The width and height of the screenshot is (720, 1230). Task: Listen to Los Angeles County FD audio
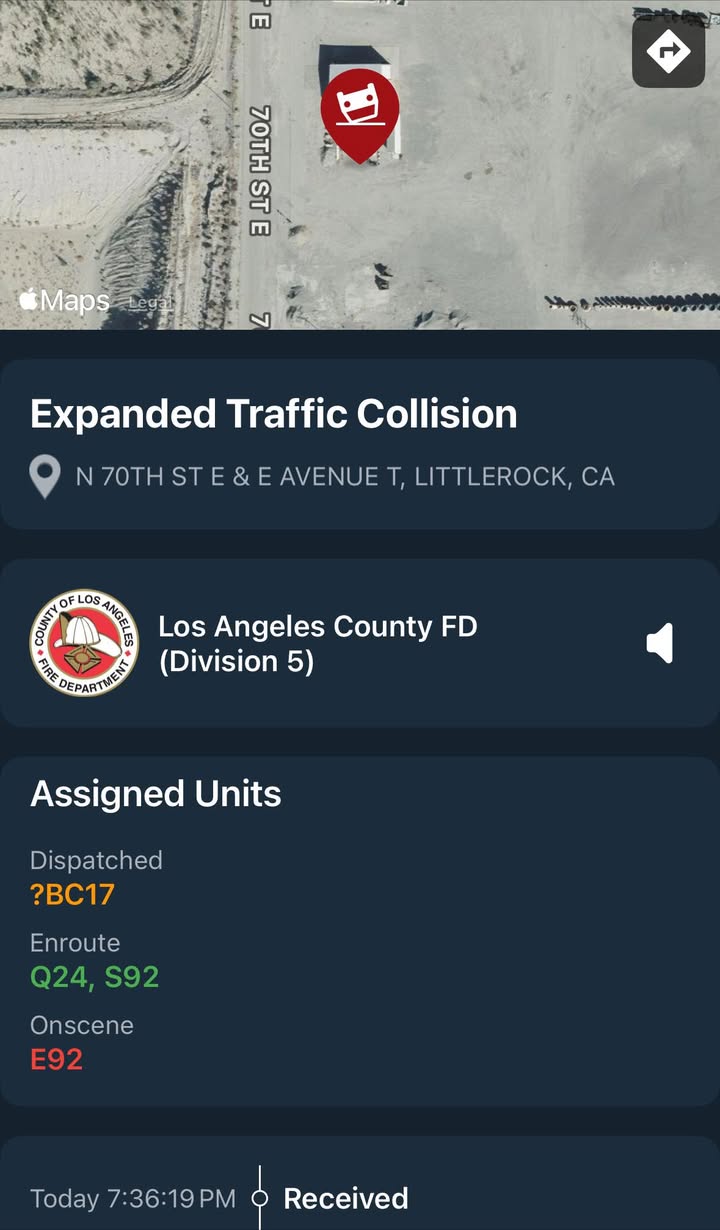pos(660,643)
